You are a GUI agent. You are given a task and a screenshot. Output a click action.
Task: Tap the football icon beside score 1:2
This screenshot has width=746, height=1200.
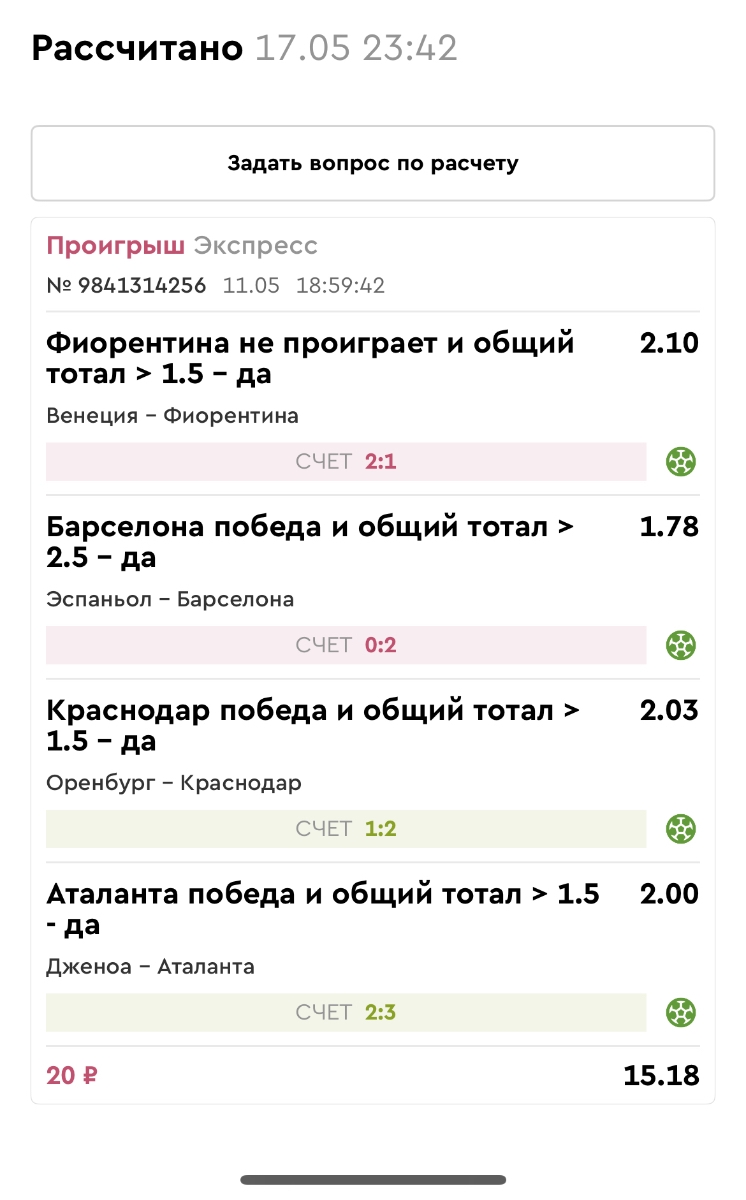pyautogui.click(x=682, y=829)
